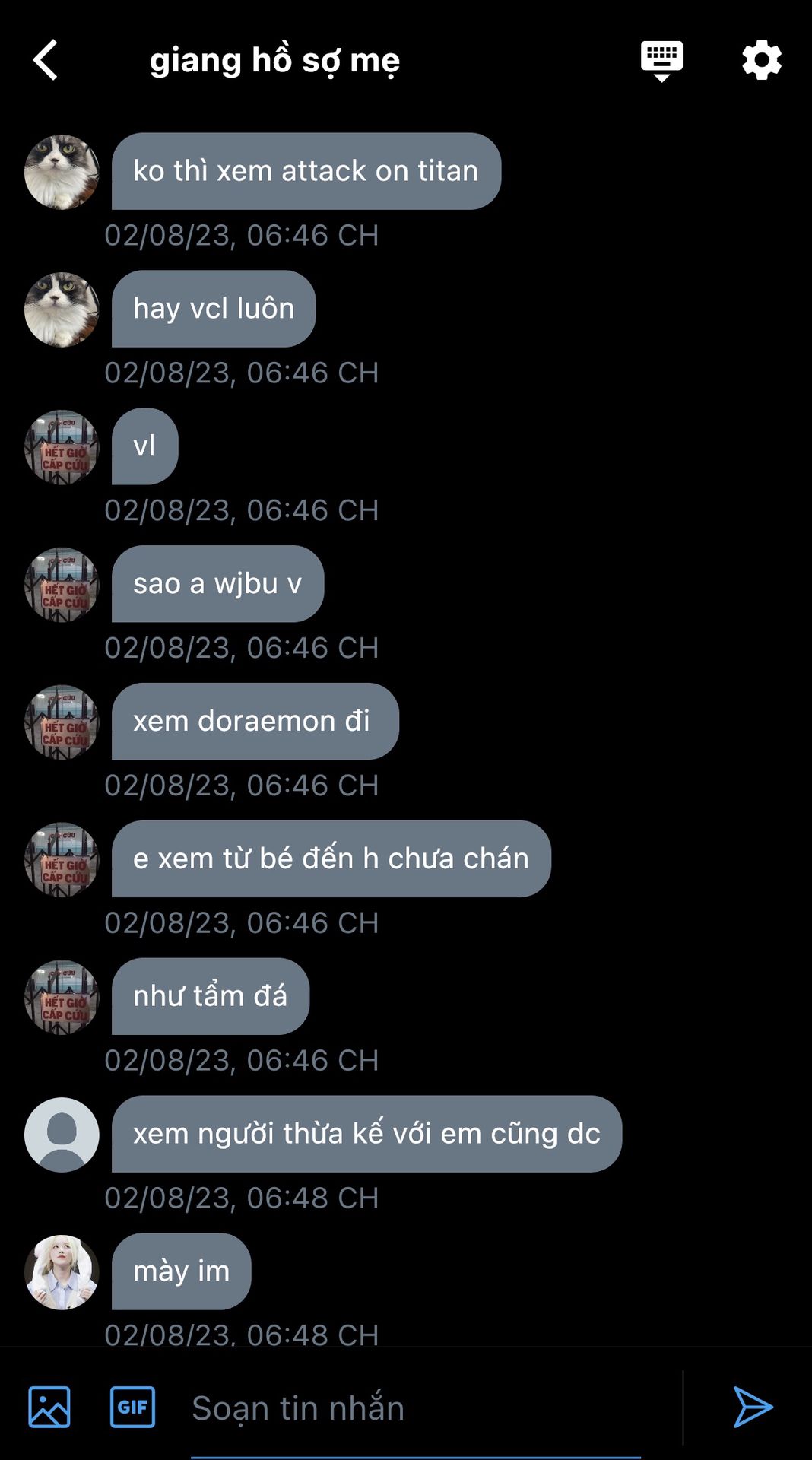
Task: Focus the Soạn tin nhắn message field
Action: click(416, 1408)
